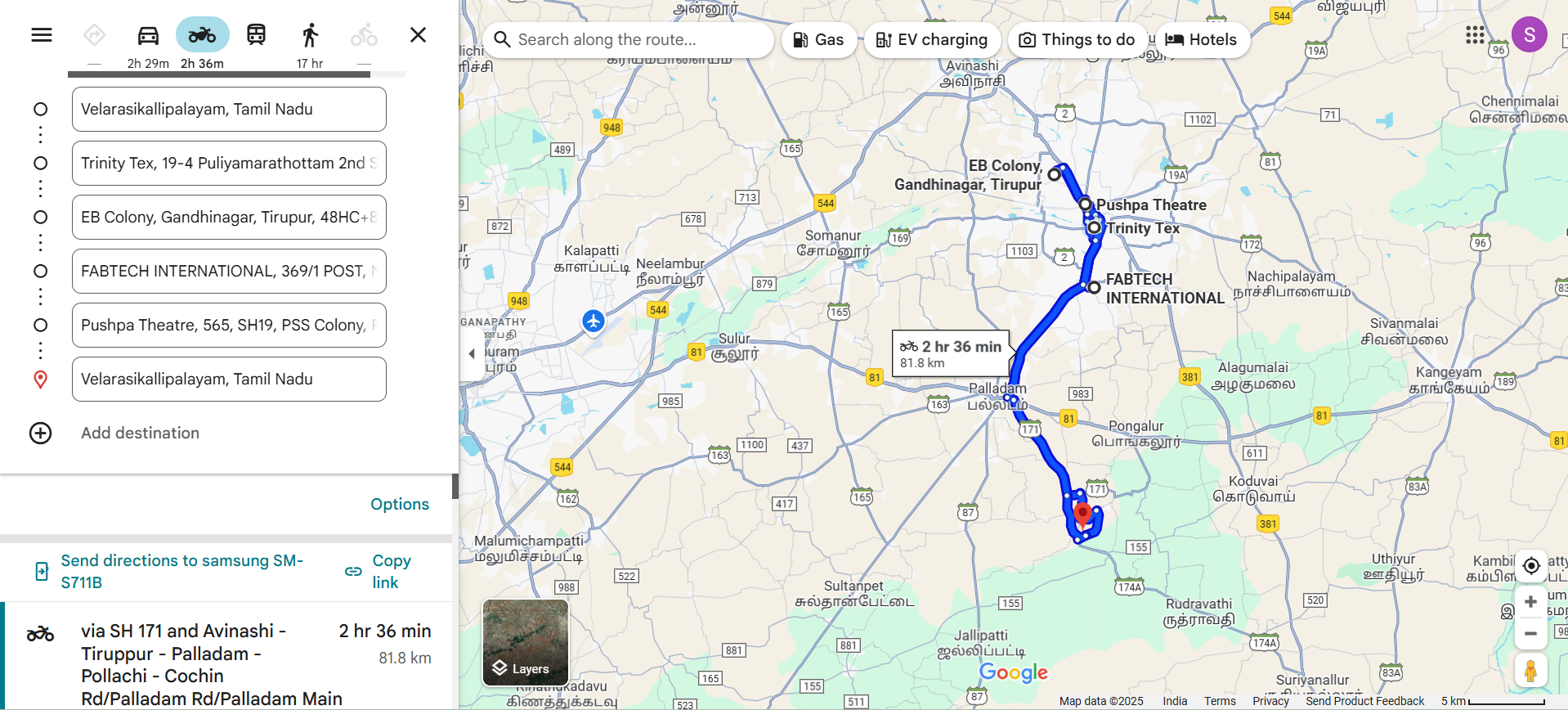Send directions to samsung SM-S711B

click(x=181, y=571)
